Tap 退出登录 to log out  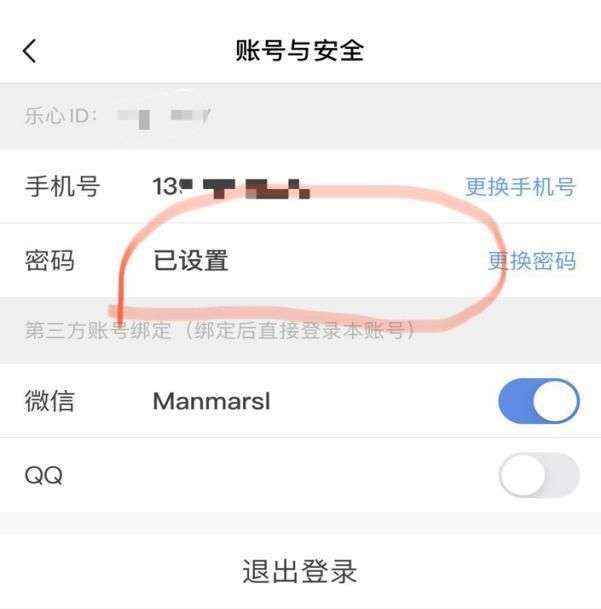[x=300, y=572]
